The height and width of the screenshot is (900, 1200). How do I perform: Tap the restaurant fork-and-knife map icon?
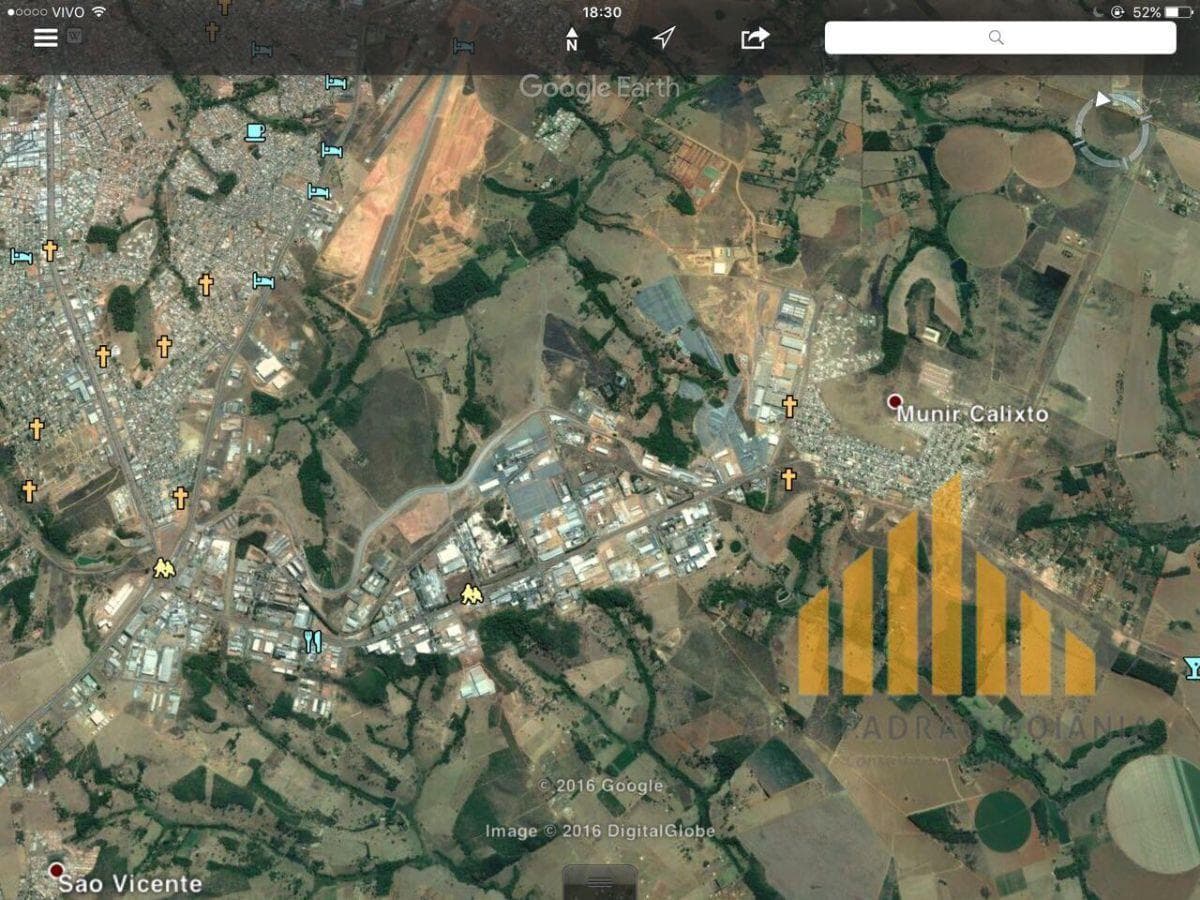coord(313,641)
